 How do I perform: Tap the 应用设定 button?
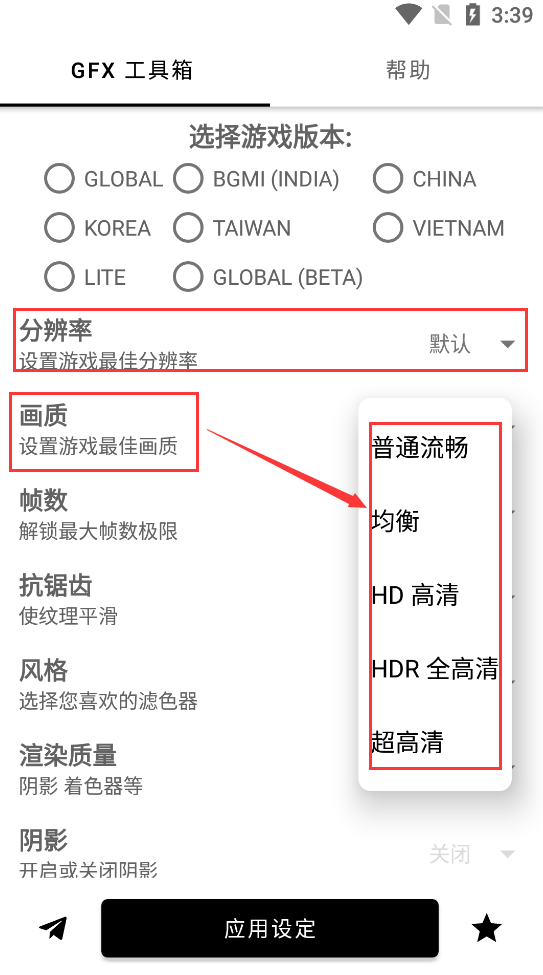270,928
